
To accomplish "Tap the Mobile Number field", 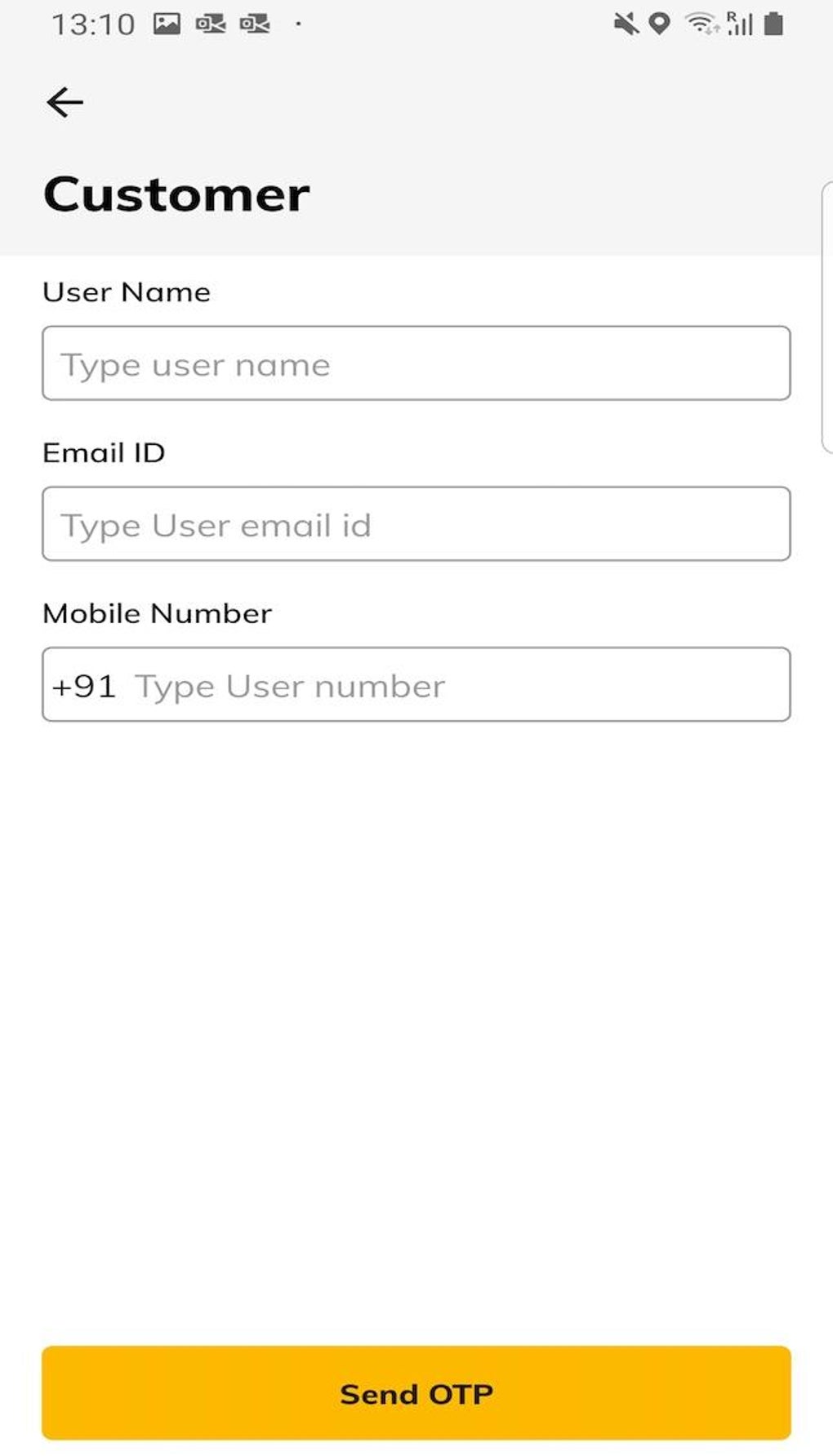I will pos(416,684).
